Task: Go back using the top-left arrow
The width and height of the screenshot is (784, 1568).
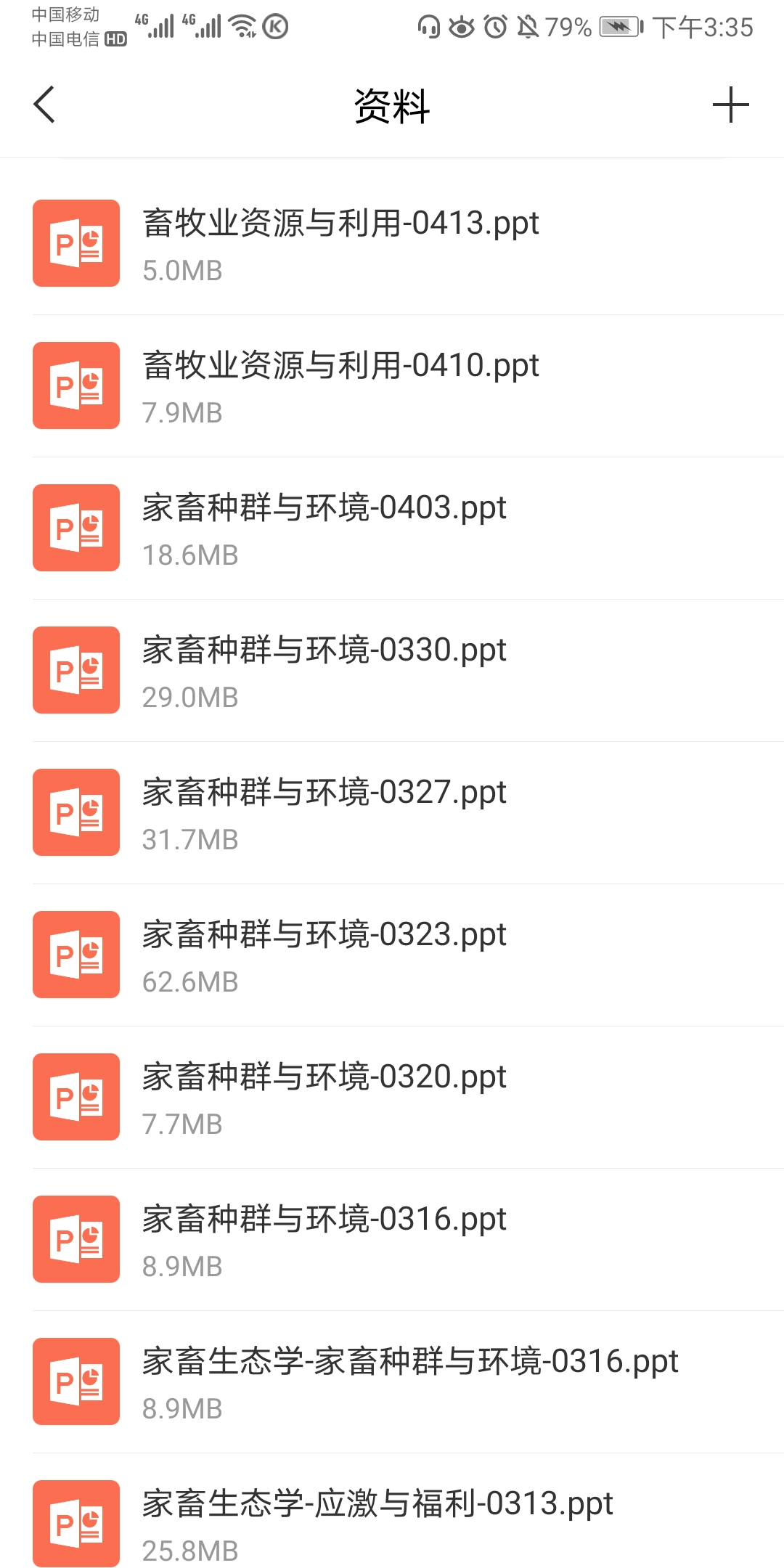Action: (44, 105)
